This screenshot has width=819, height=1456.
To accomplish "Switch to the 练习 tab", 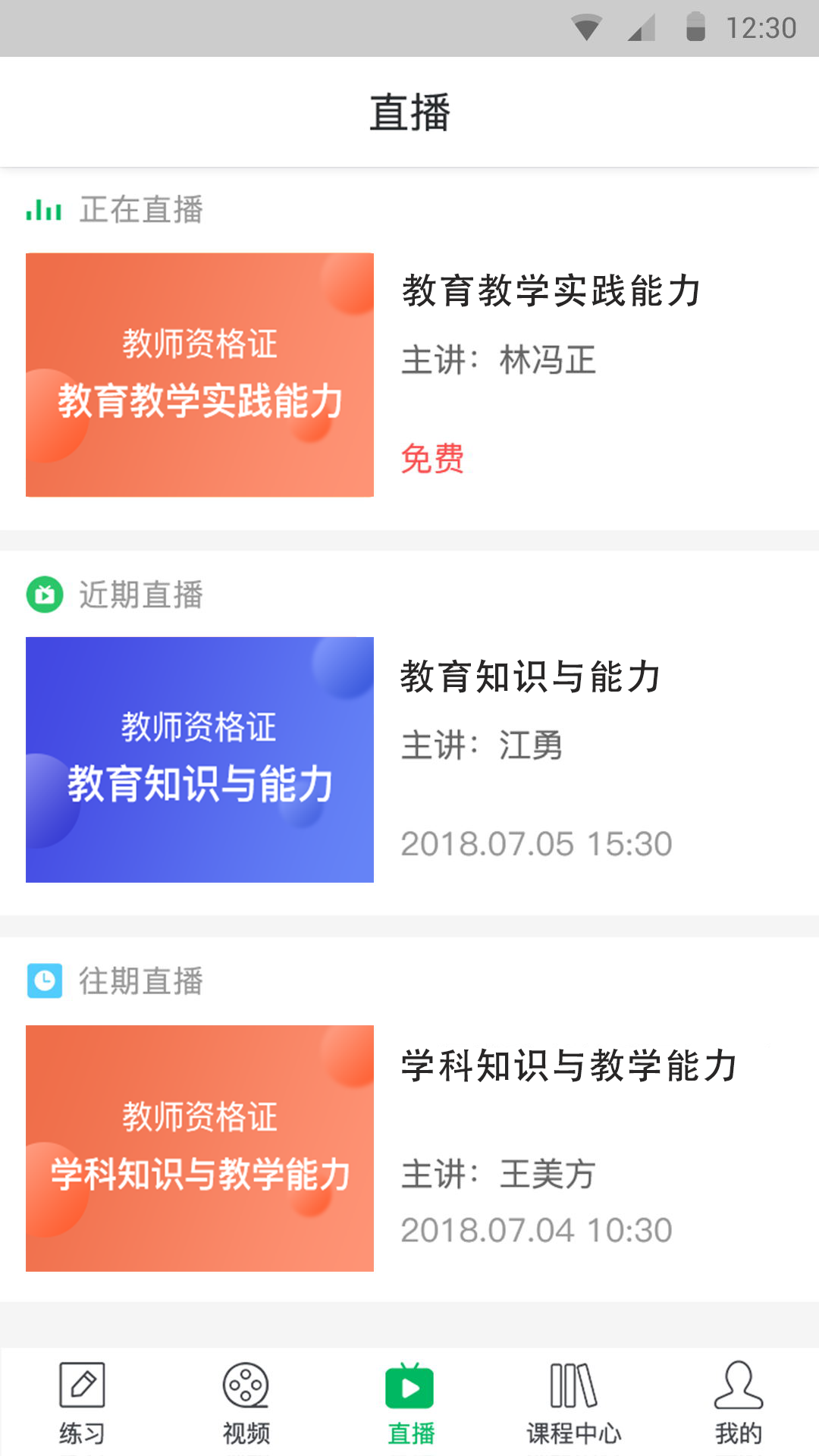I will click(82, 1403).
